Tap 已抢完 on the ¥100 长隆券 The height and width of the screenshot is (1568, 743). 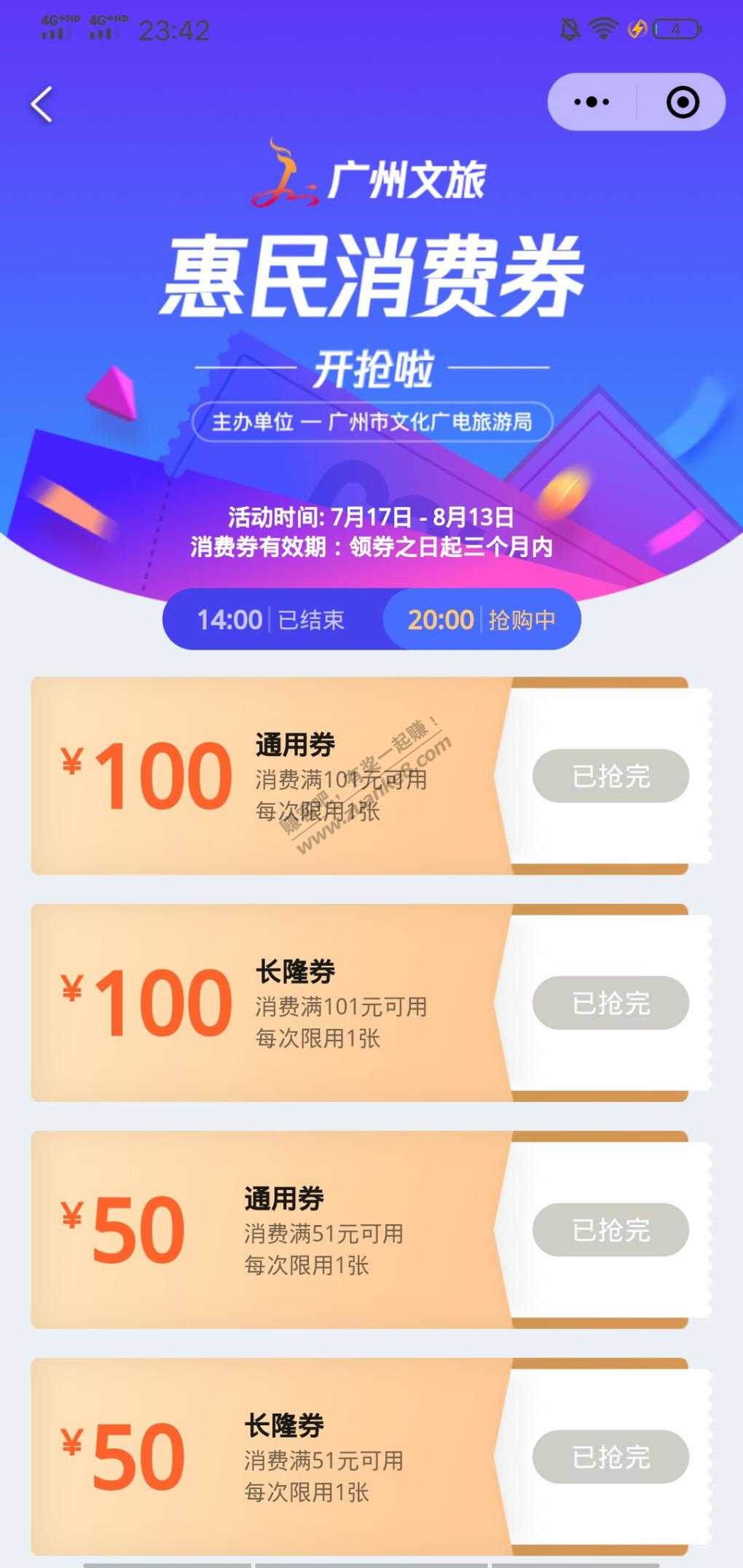[x=610, y=1004]
